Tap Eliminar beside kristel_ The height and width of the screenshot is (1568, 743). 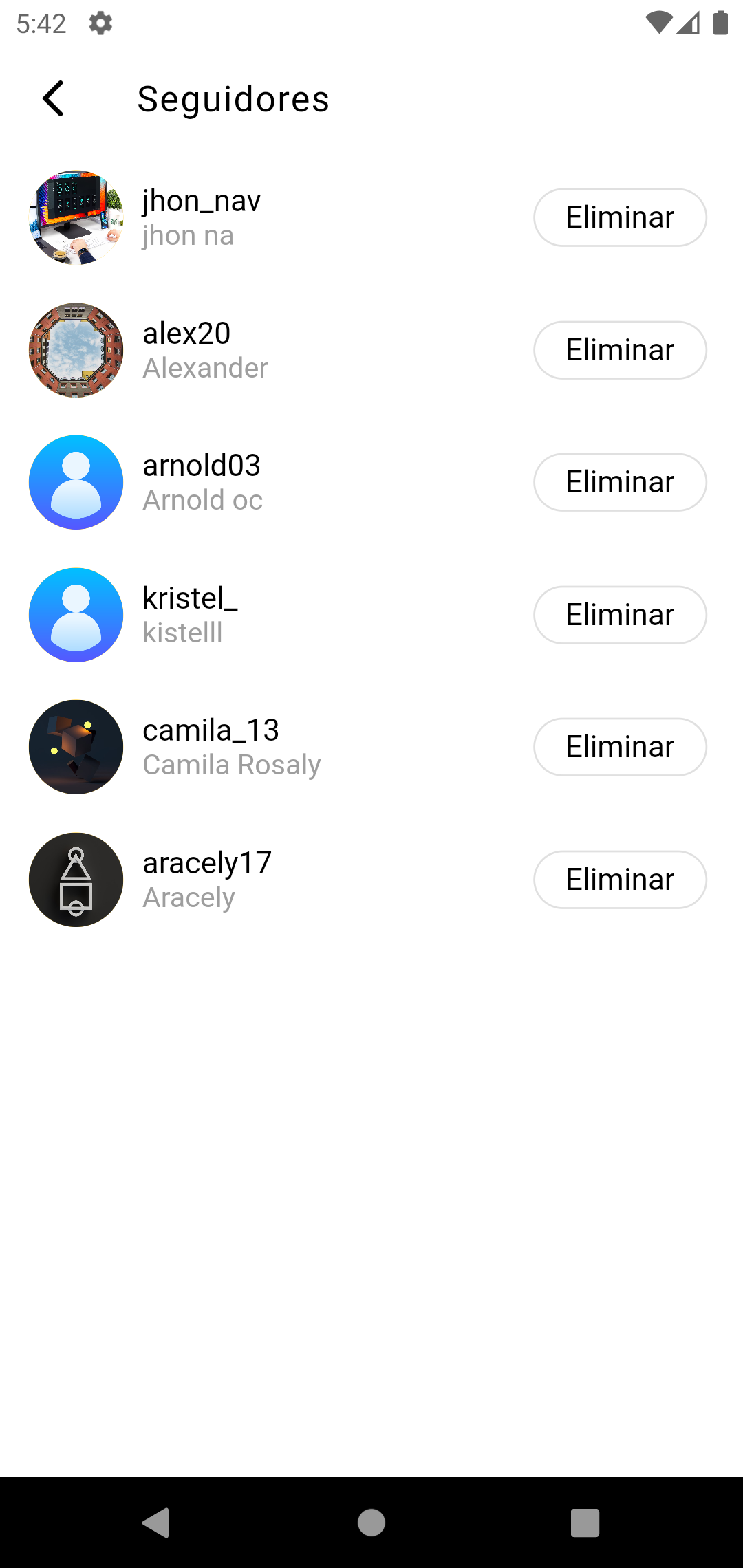pos(620,615)
